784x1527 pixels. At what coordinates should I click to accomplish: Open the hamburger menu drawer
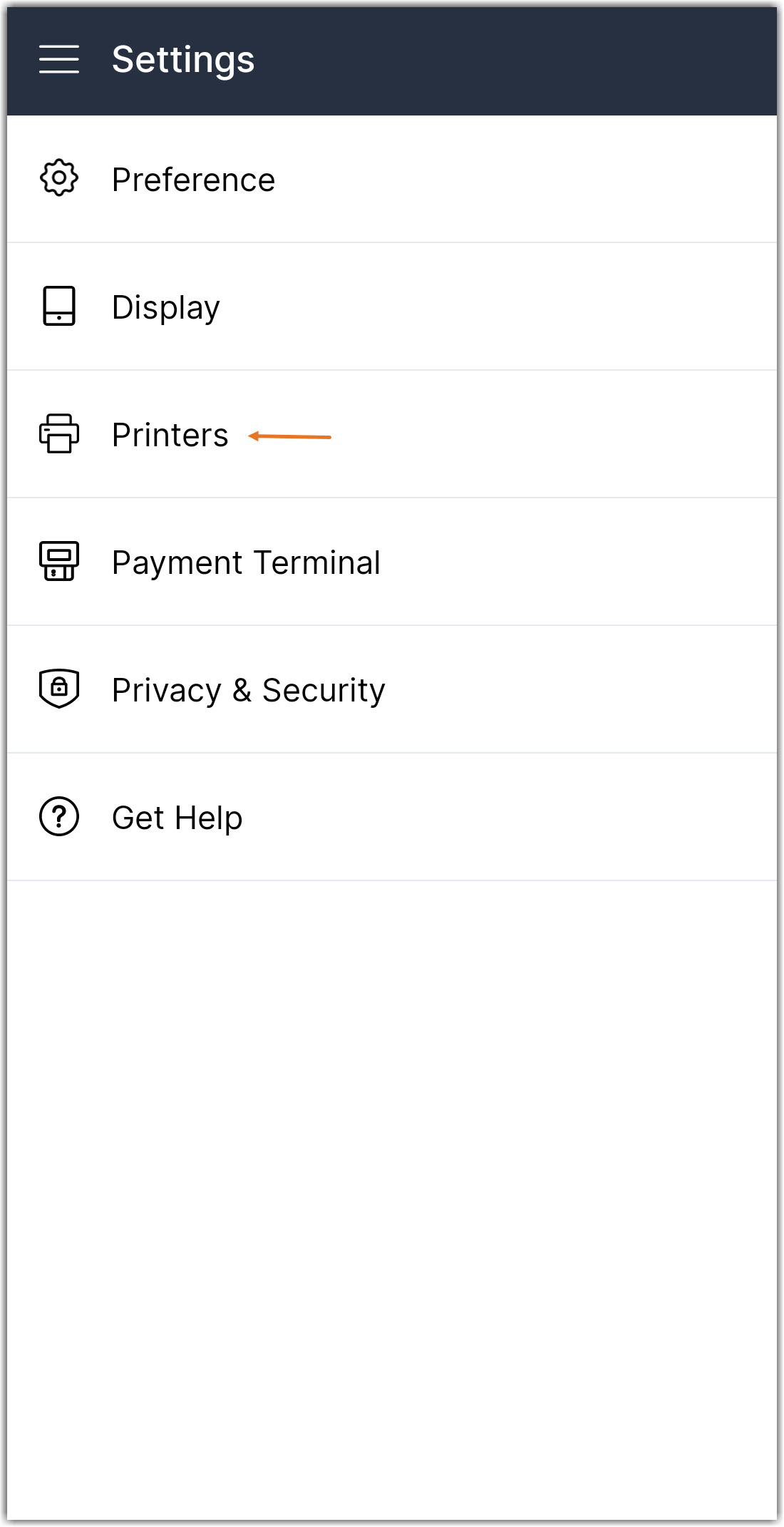59,59
